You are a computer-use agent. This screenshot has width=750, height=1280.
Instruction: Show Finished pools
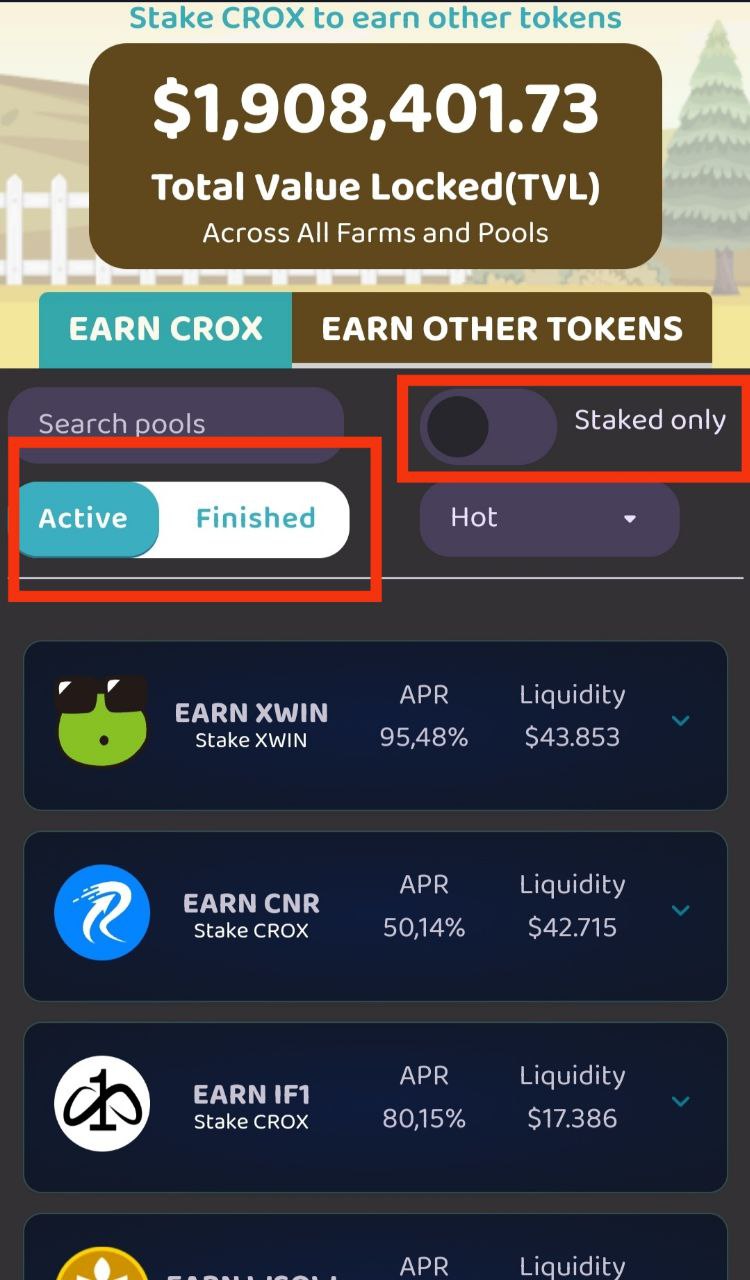tap(255, 519)
